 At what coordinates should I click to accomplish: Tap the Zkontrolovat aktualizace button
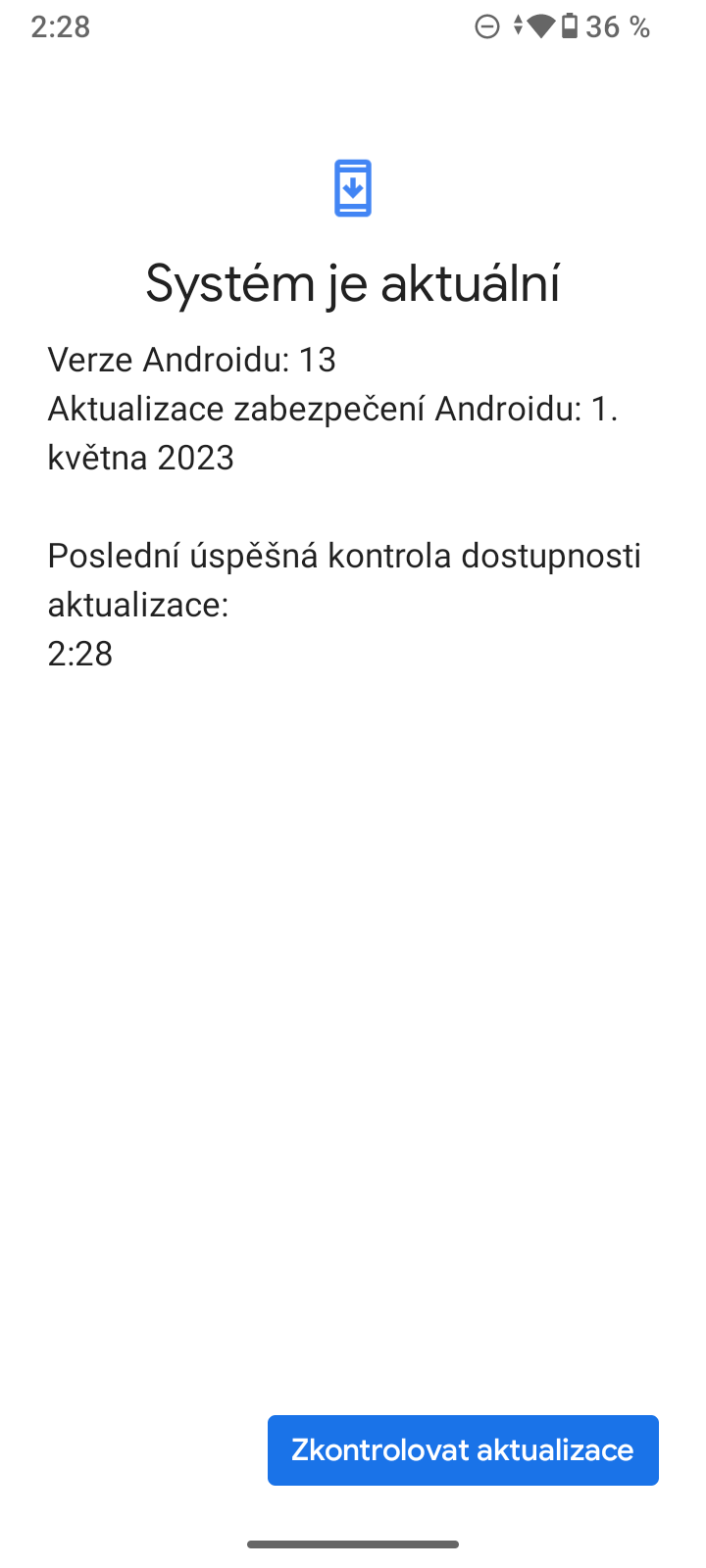pos(463,1450)
